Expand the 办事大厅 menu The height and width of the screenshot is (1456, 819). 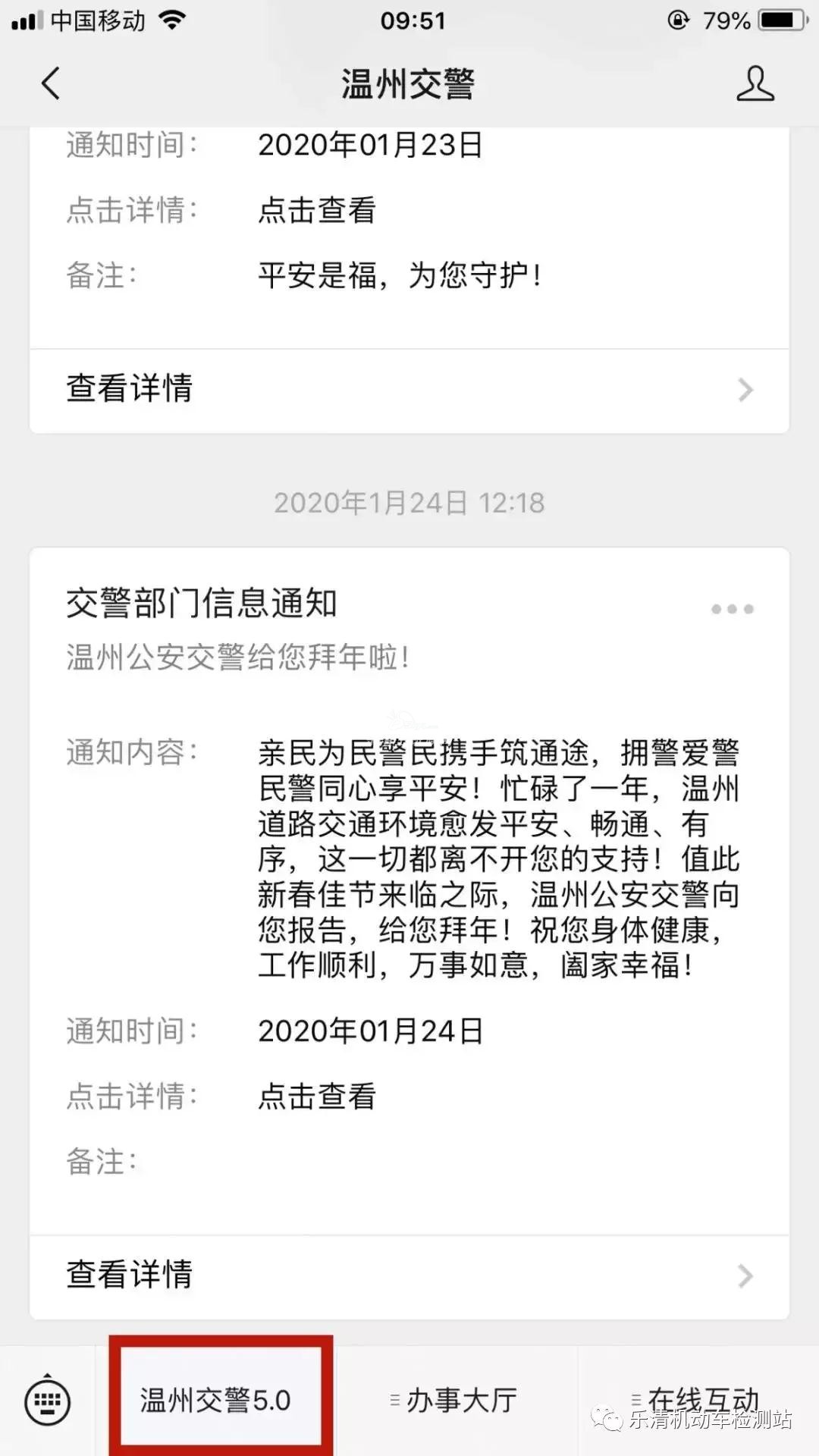tap(455, 1400)
